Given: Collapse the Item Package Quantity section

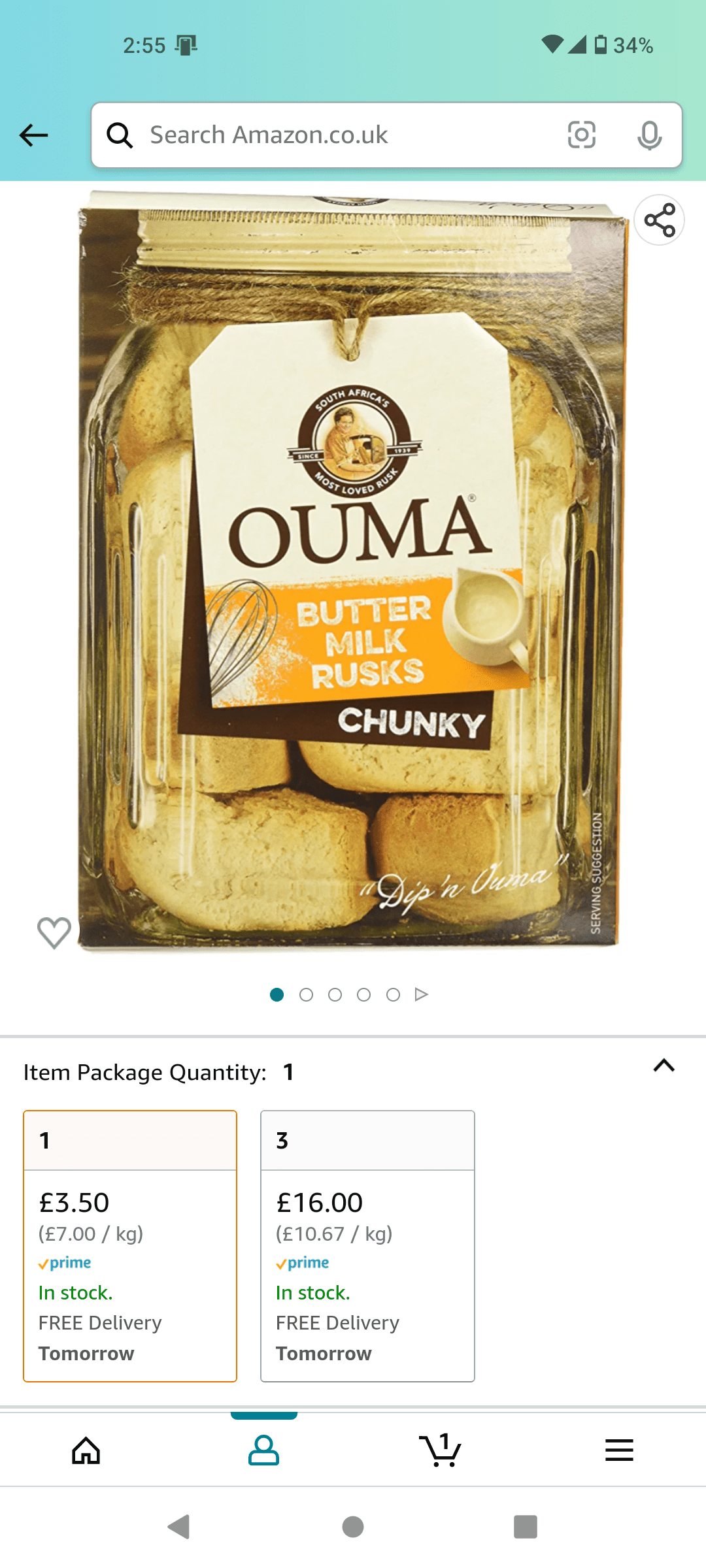Looking at the screenshot, I should [x=663, y=1066].
